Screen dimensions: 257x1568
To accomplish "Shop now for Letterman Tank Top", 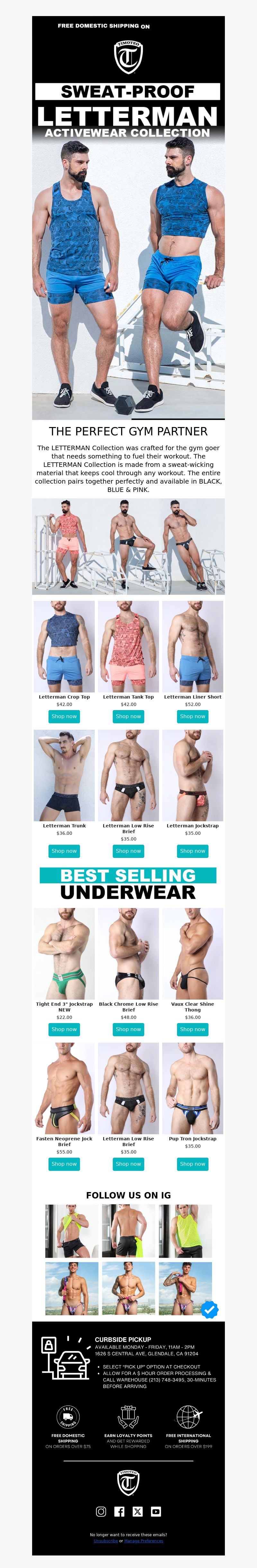I will [128, 717].
